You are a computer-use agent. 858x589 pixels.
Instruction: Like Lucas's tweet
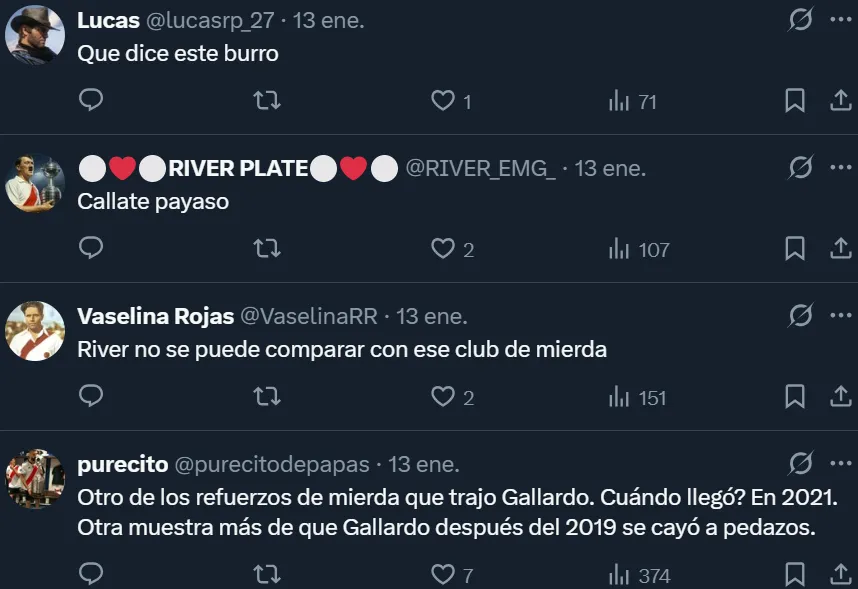point(442,100)
